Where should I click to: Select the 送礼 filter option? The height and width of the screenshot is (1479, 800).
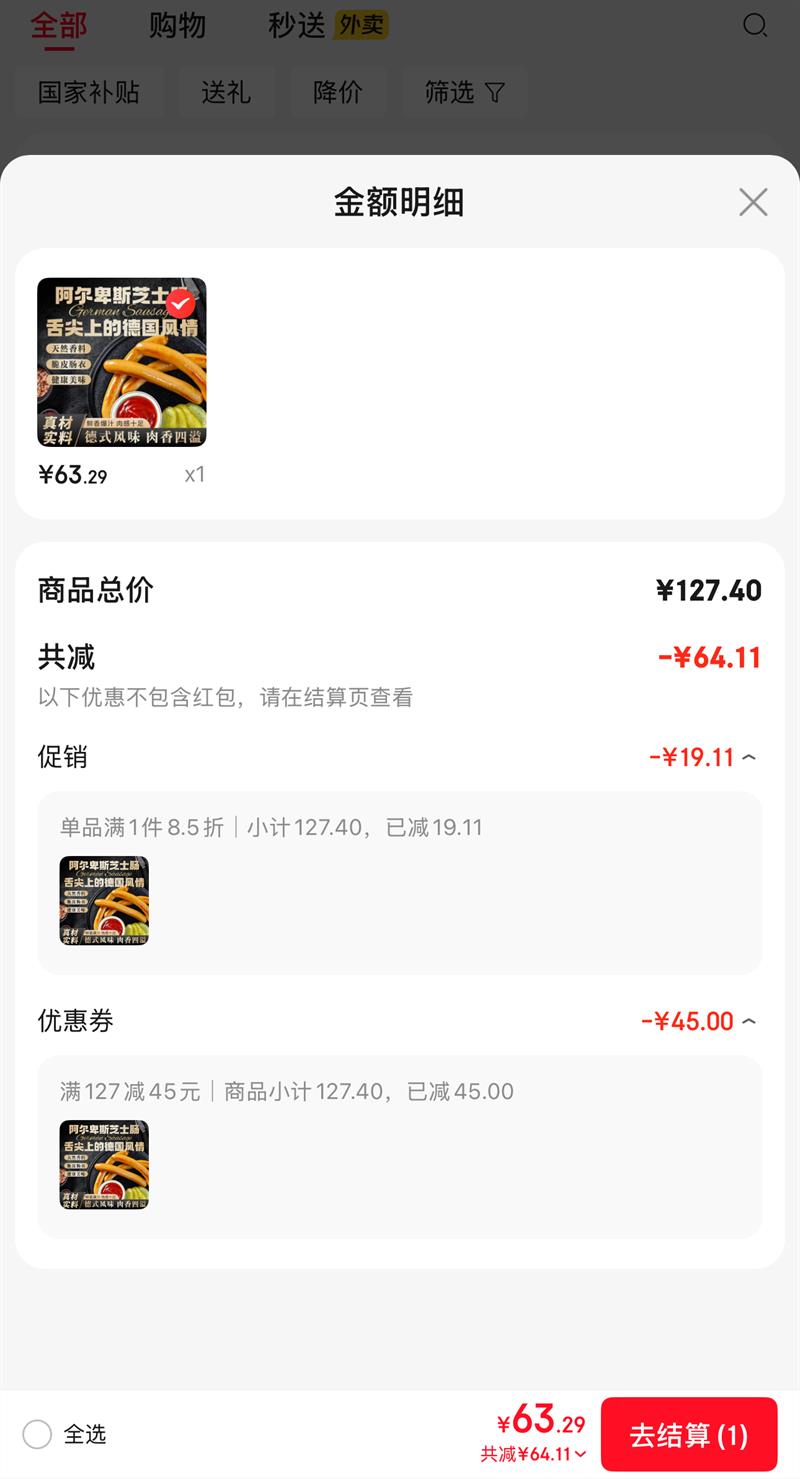[227, 91]
